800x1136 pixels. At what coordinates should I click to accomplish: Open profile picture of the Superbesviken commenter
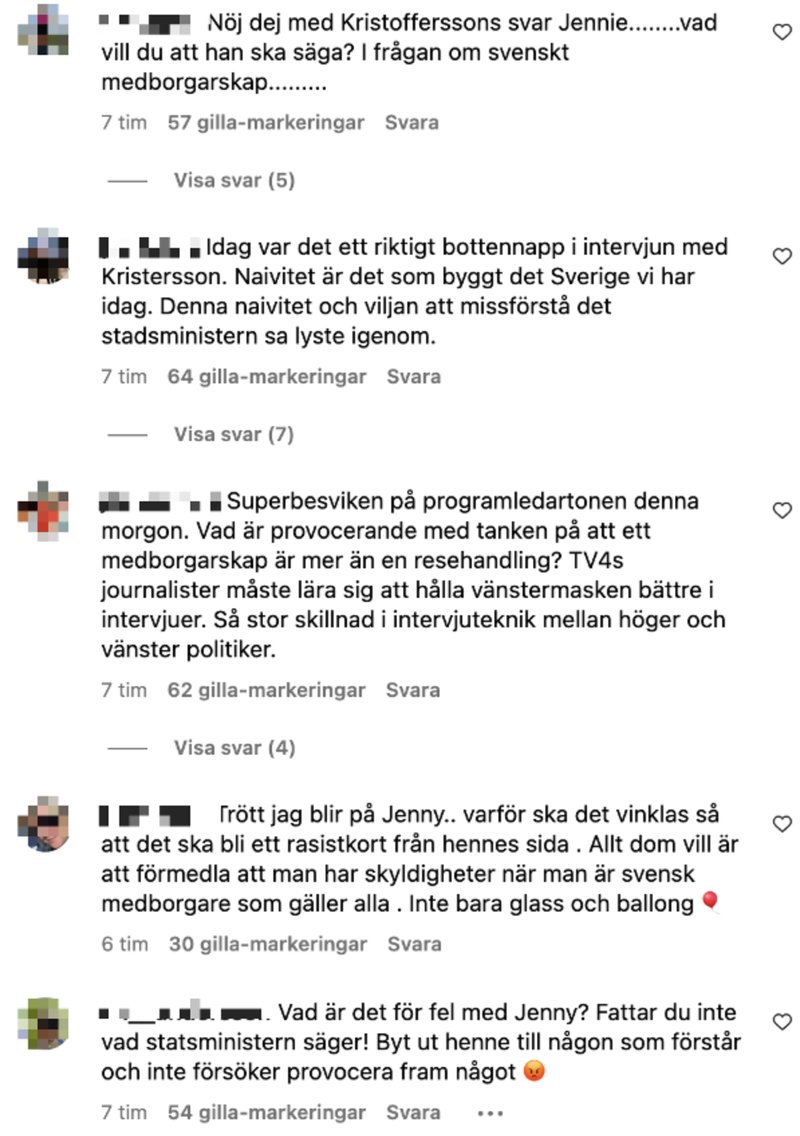pos(42,507)
